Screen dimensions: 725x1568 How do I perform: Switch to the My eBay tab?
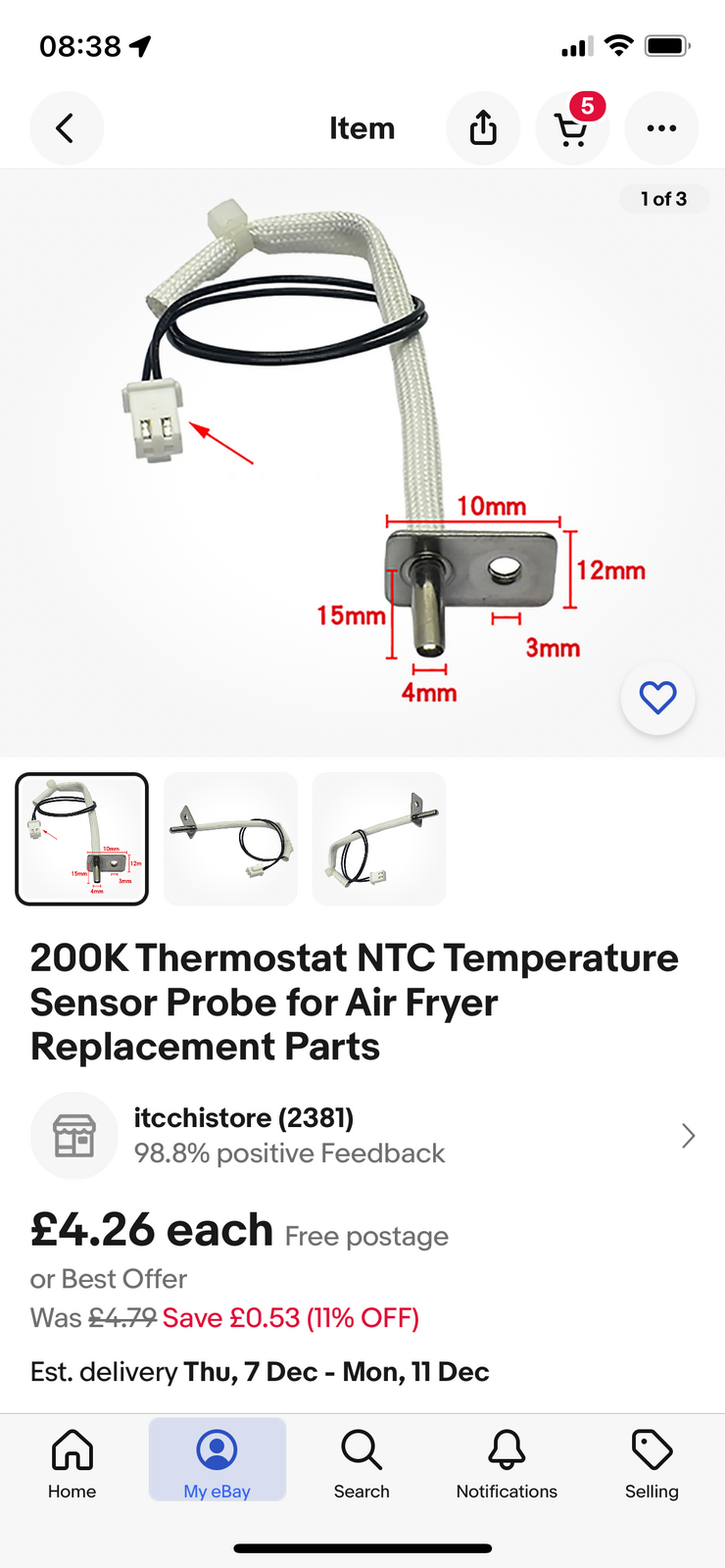[217, 1462]
